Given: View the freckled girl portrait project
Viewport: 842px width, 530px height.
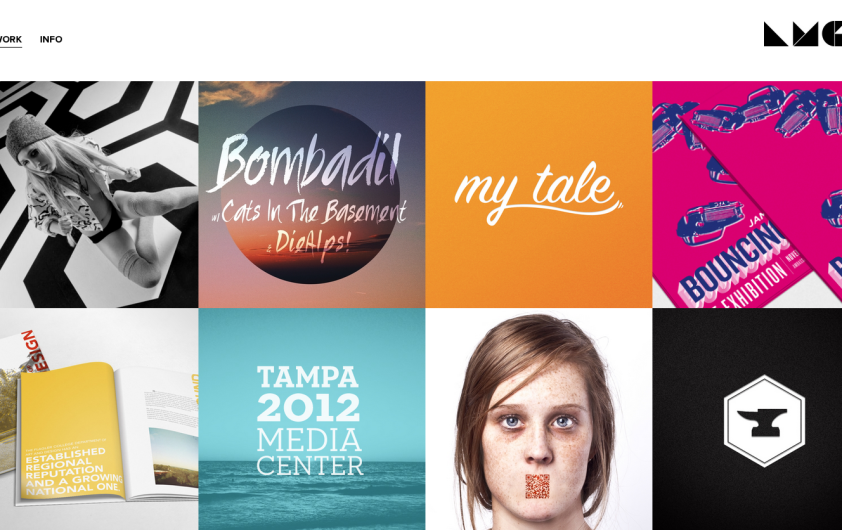Looking at the screenshot, I should click(538, 419).
